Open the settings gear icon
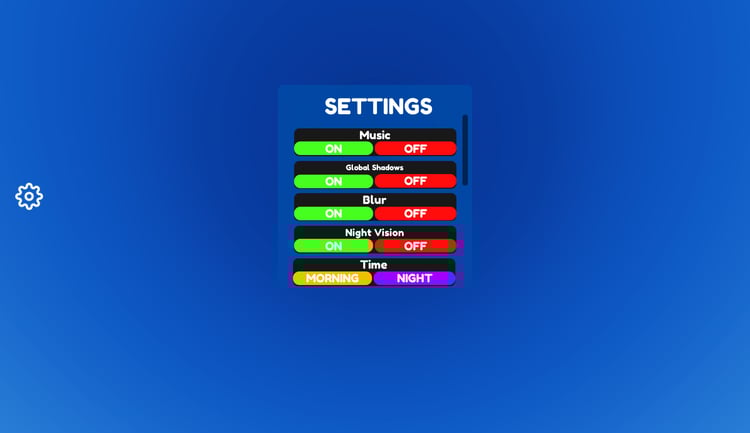This screenshot has width=750, height=433. [x=29, y=196]
